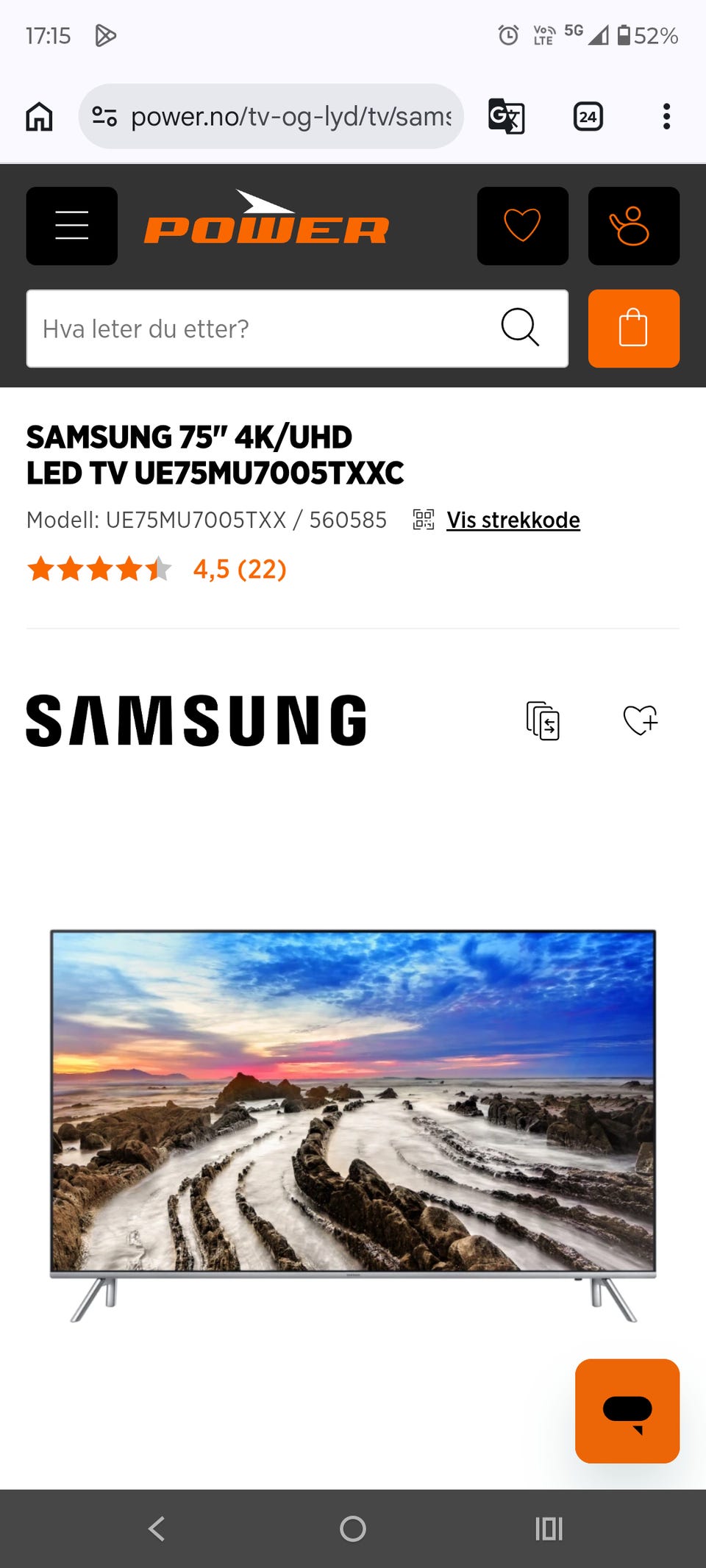Open the 4,5 (22) reviews rating
The image size is (706, 1568).
tap(239, 569)
